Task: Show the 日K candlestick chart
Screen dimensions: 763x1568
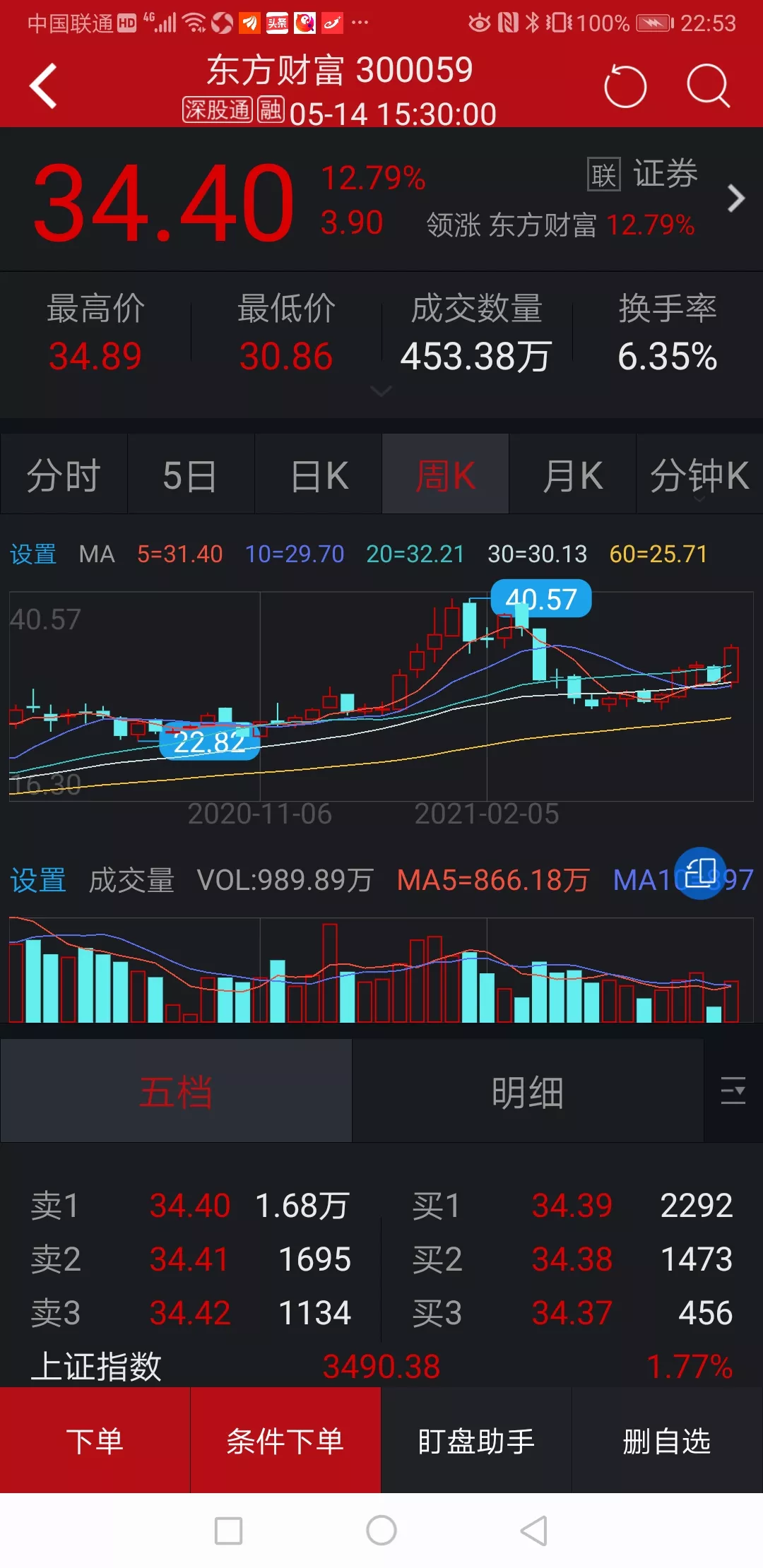Action: click(319, 475)
